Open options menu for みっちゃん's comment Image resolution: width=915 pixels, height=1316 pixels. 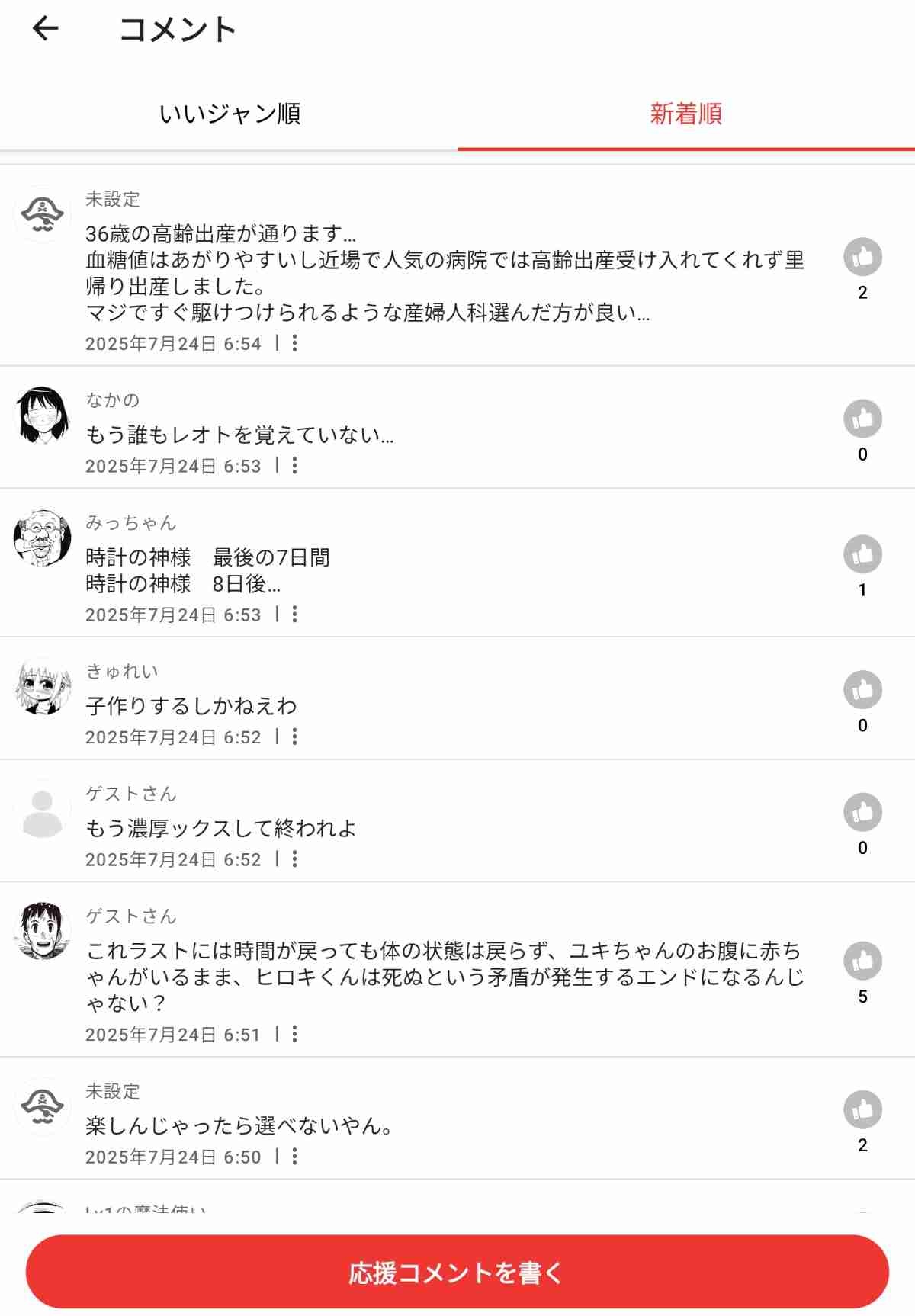(295, 614)
